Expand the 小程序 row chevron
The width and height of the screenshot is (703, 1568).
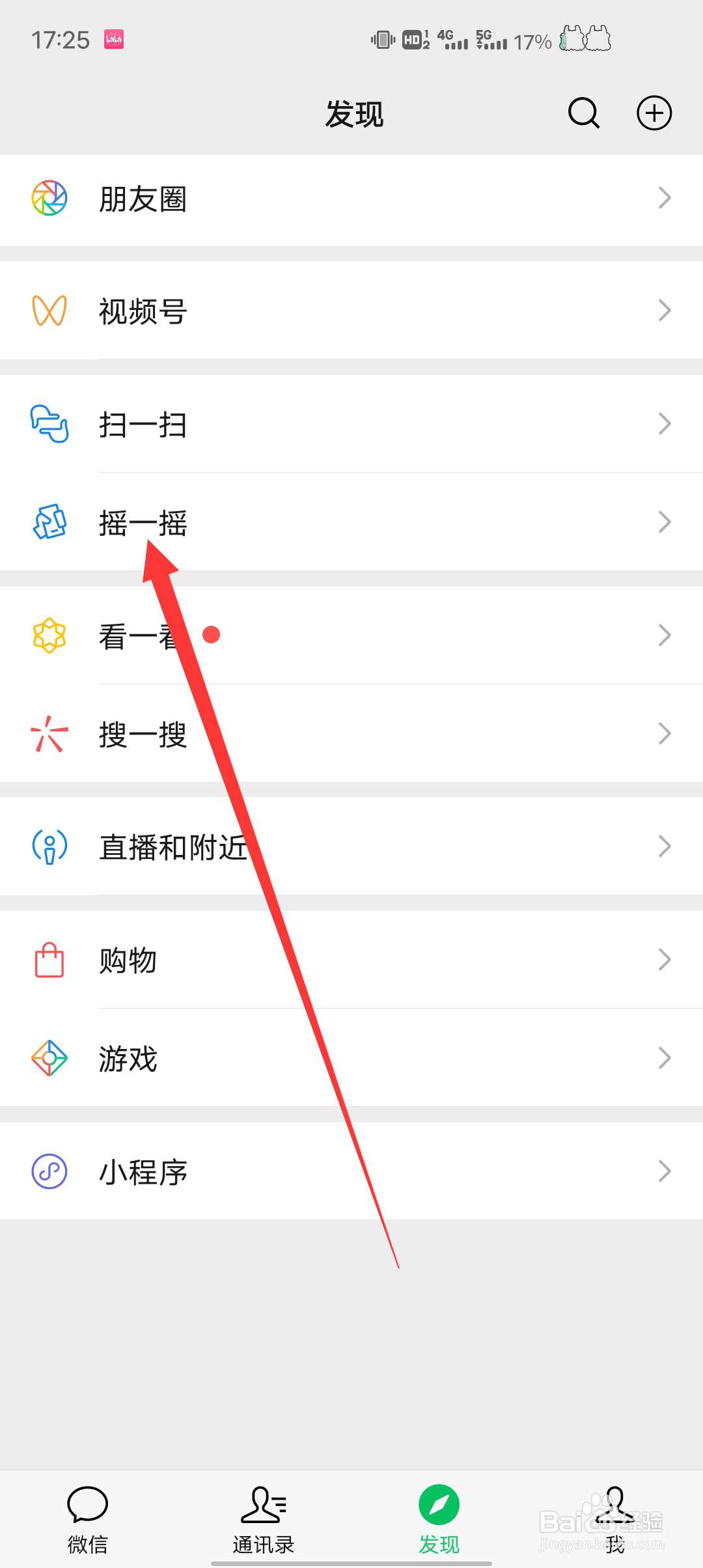664,1170
